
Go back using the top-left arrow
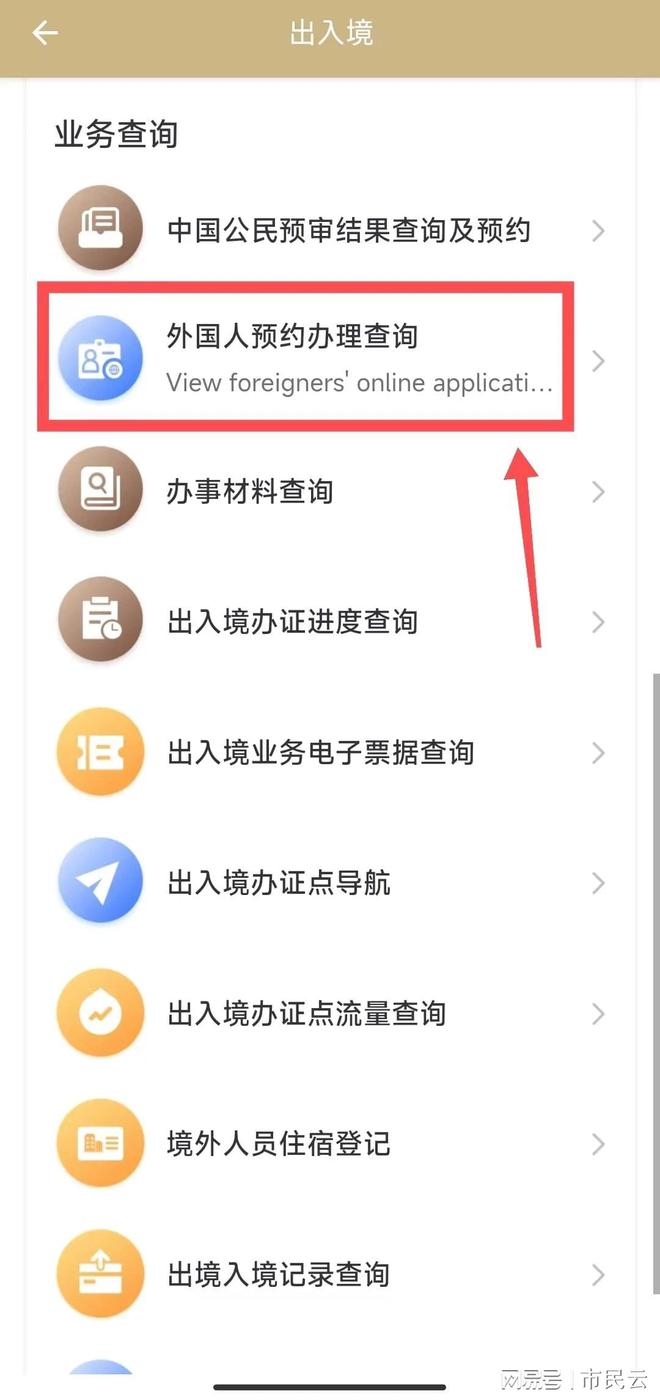(45, 33)
